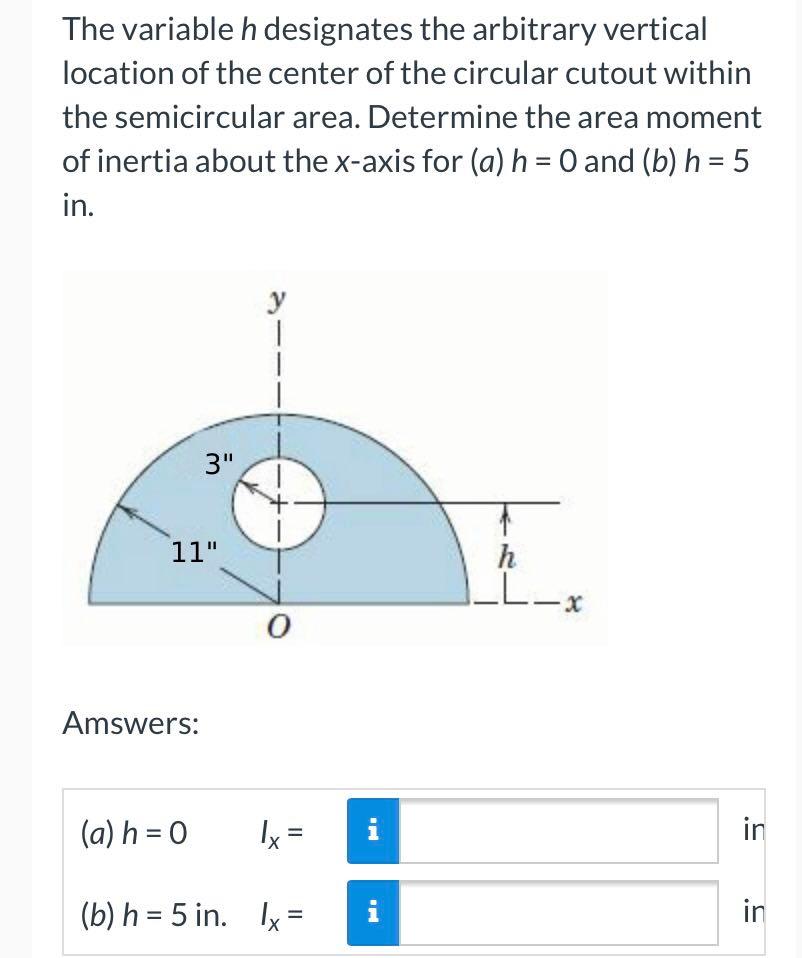Click the 'Amswers:' heading text
The image size is (802, 958).
[x=133, y=724]
